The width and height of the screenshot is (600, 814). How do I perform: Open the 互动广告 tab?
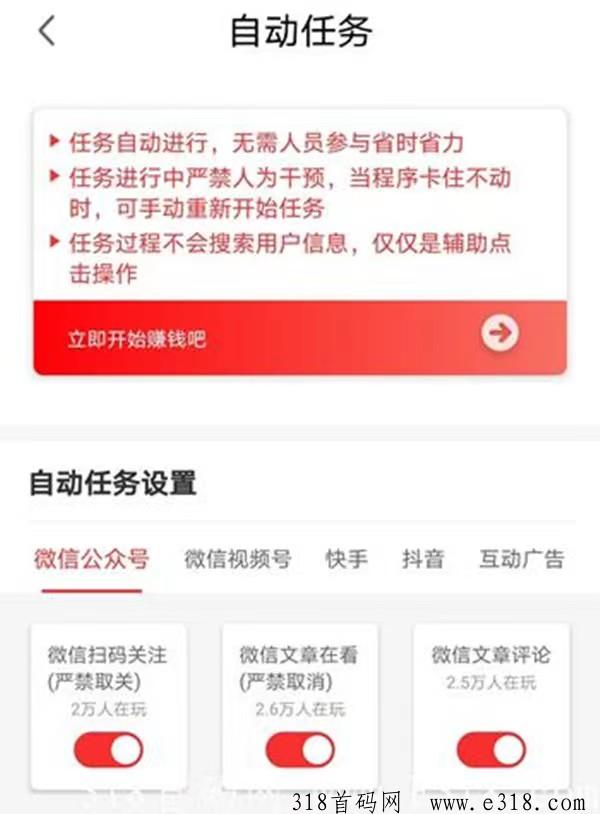coord(520,558)
